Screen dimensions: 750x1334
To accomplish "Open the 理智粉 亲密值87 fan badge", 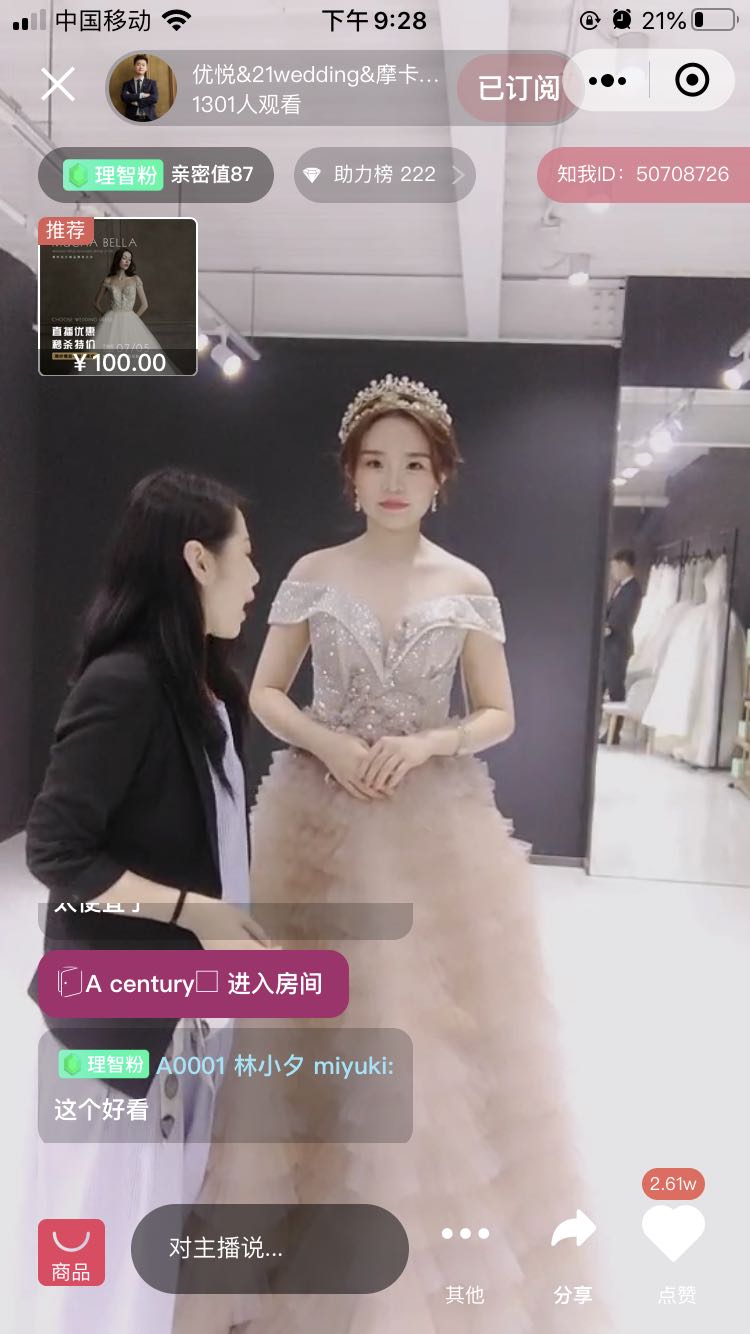I will [157, 175].
